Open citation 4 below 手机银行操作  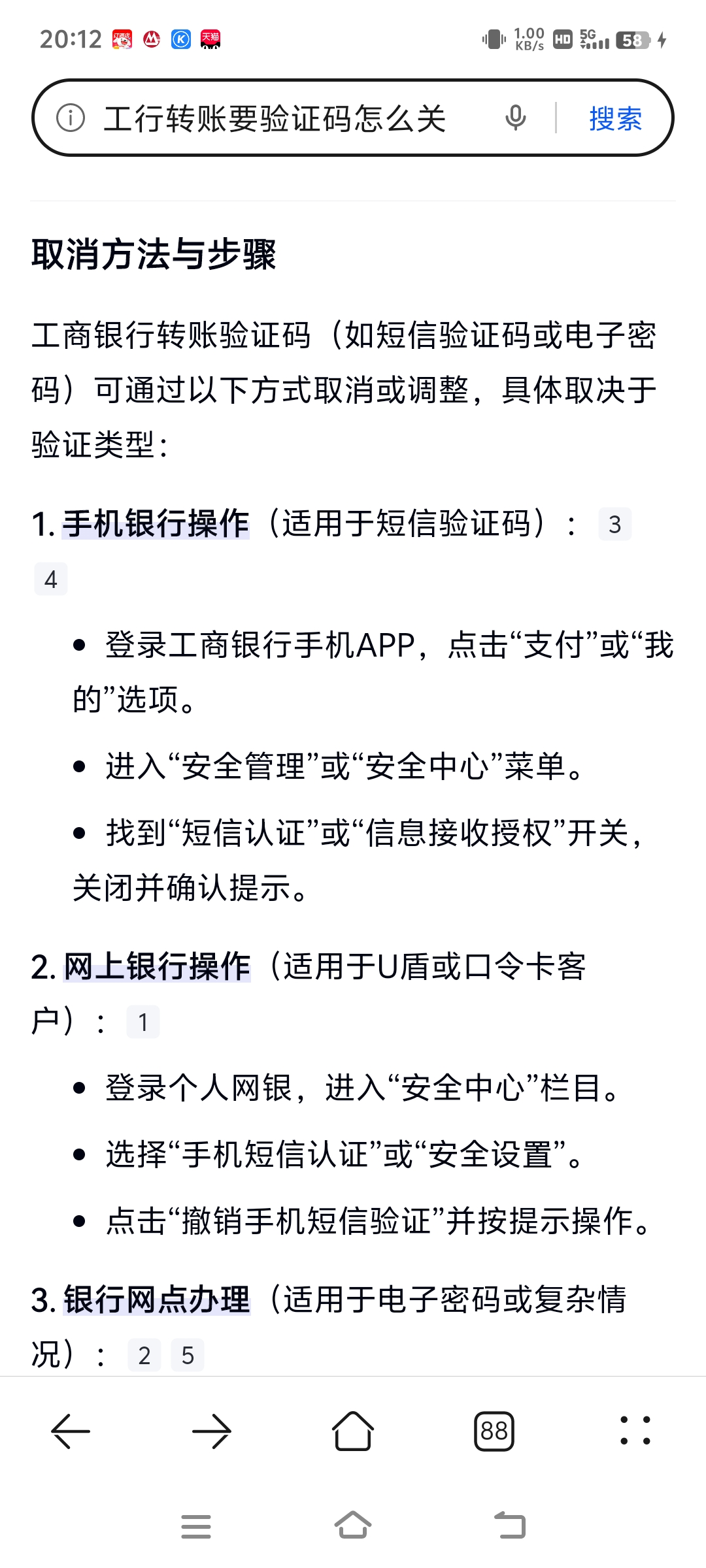51,580
